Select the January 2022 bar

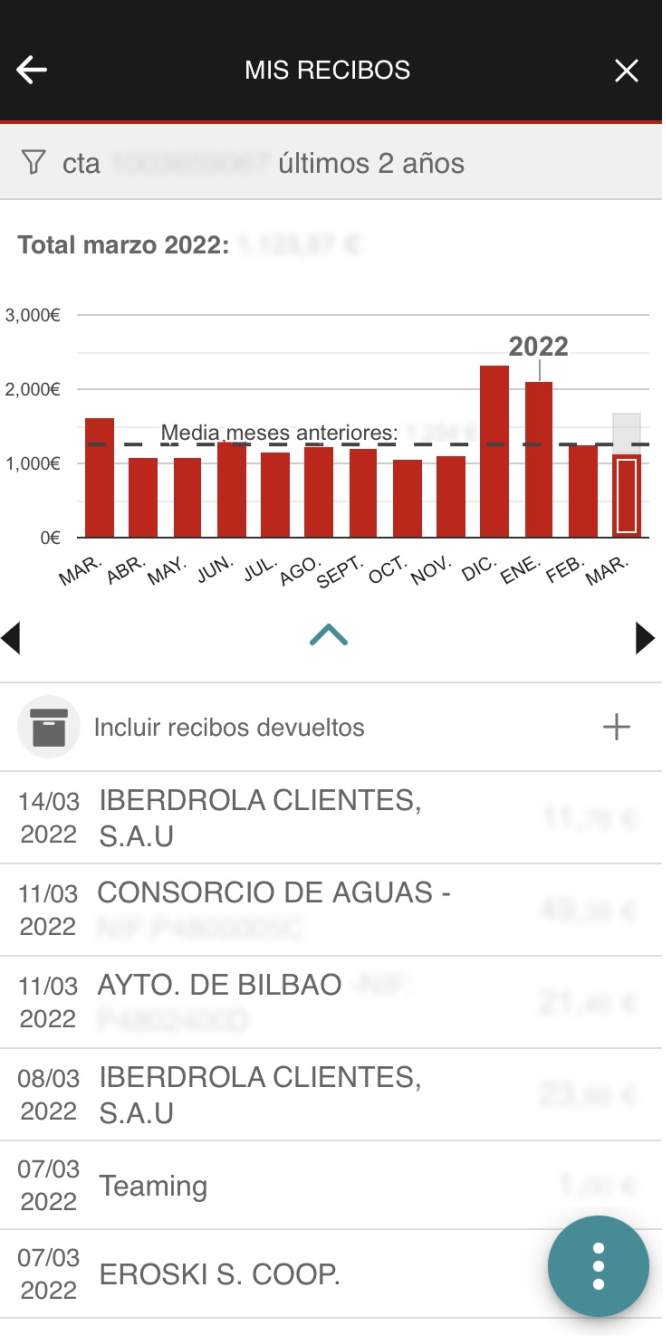[538, 460]
